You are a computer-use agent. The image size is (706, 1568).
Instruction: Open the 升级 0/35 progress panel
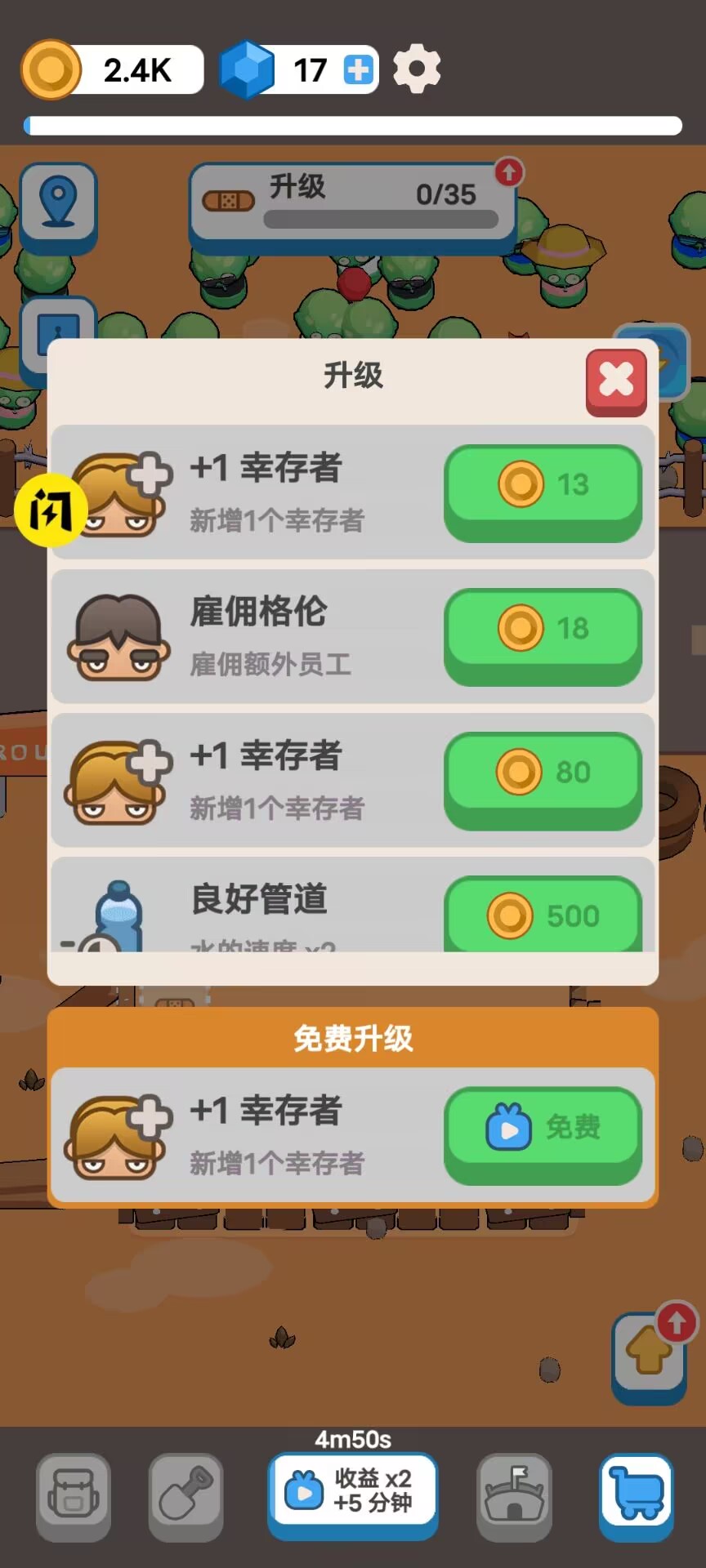click(x=353, y=204)
